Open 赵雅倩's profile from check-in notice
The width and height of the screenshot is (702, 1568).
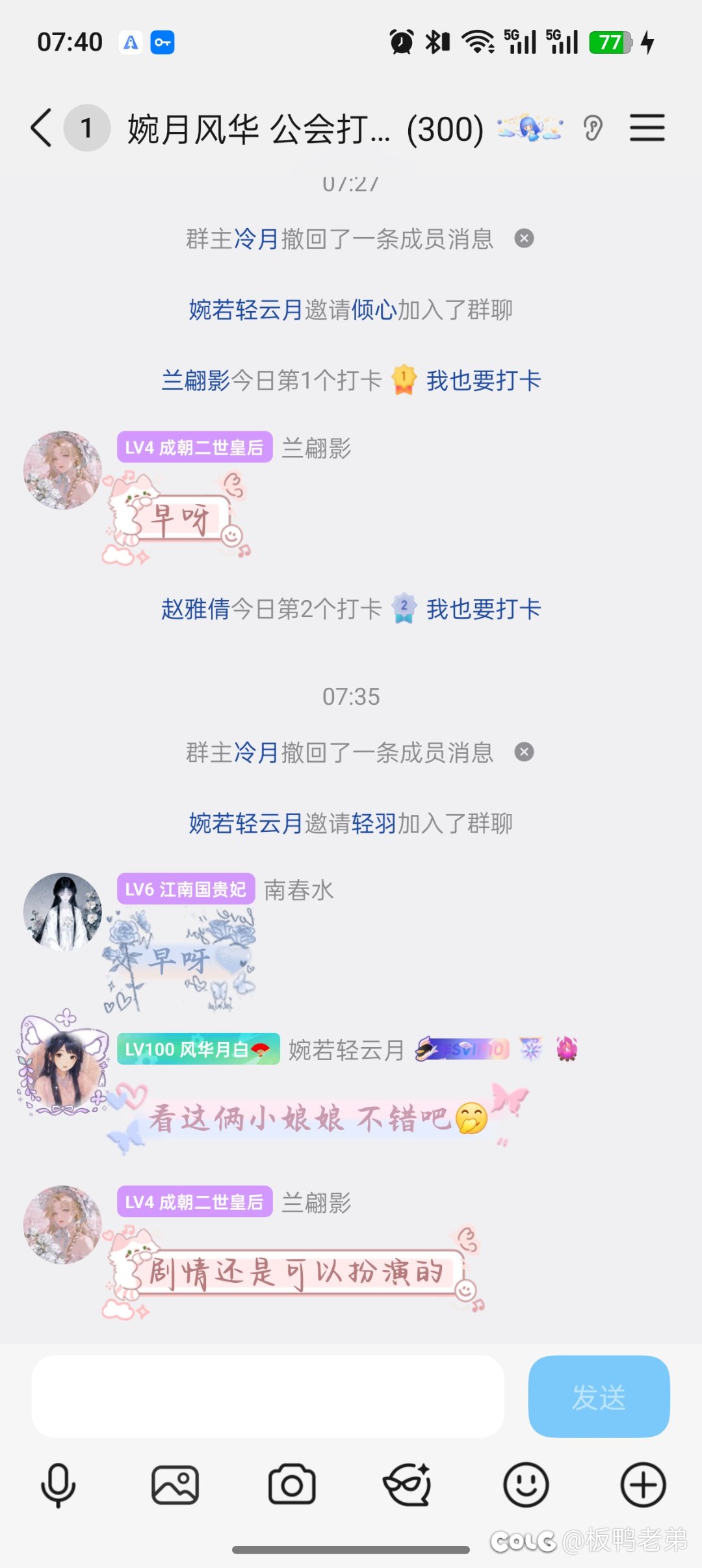(x=195, y=609)
